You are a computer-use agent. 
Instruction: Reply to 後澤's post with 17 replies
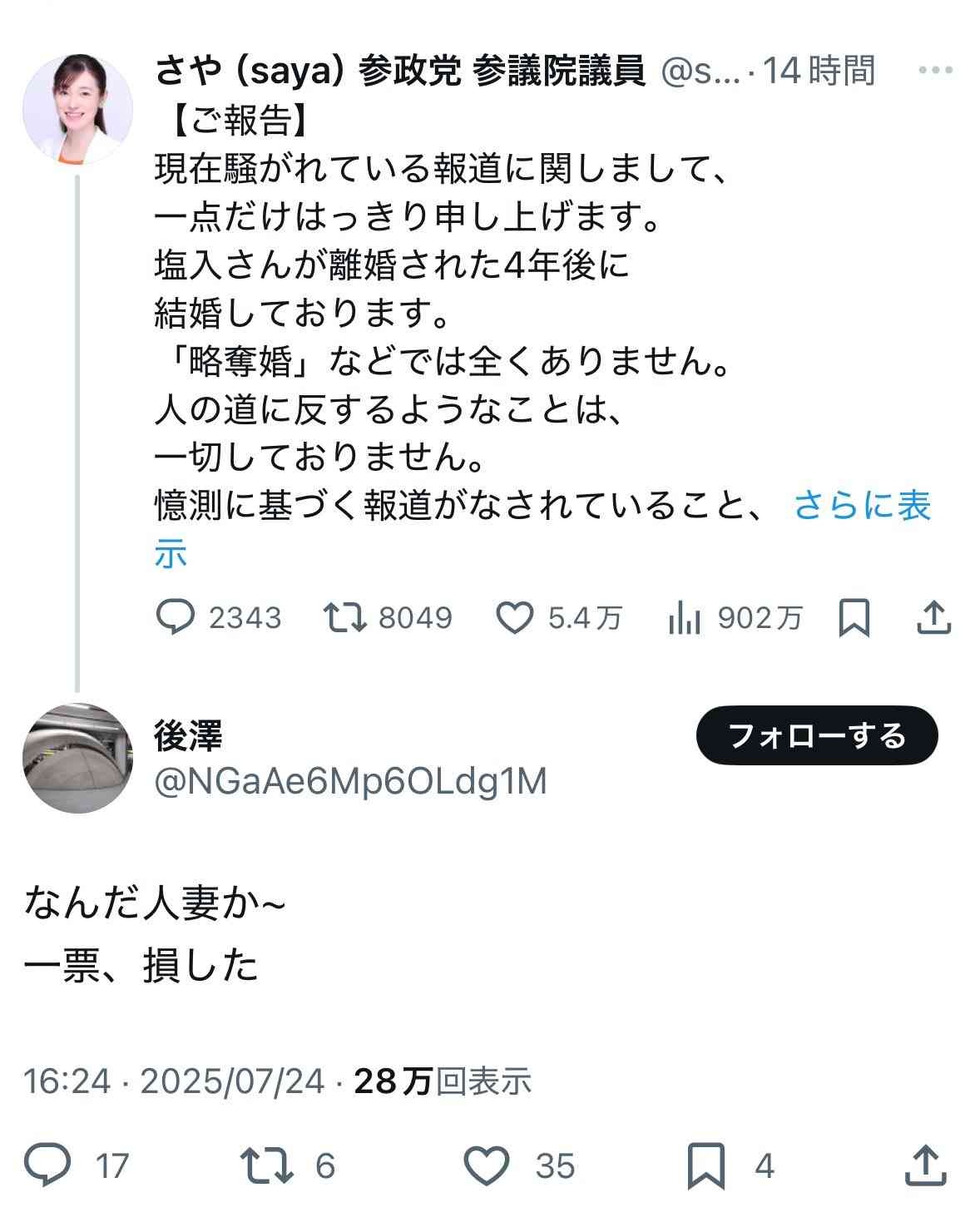coord(47,1165)
